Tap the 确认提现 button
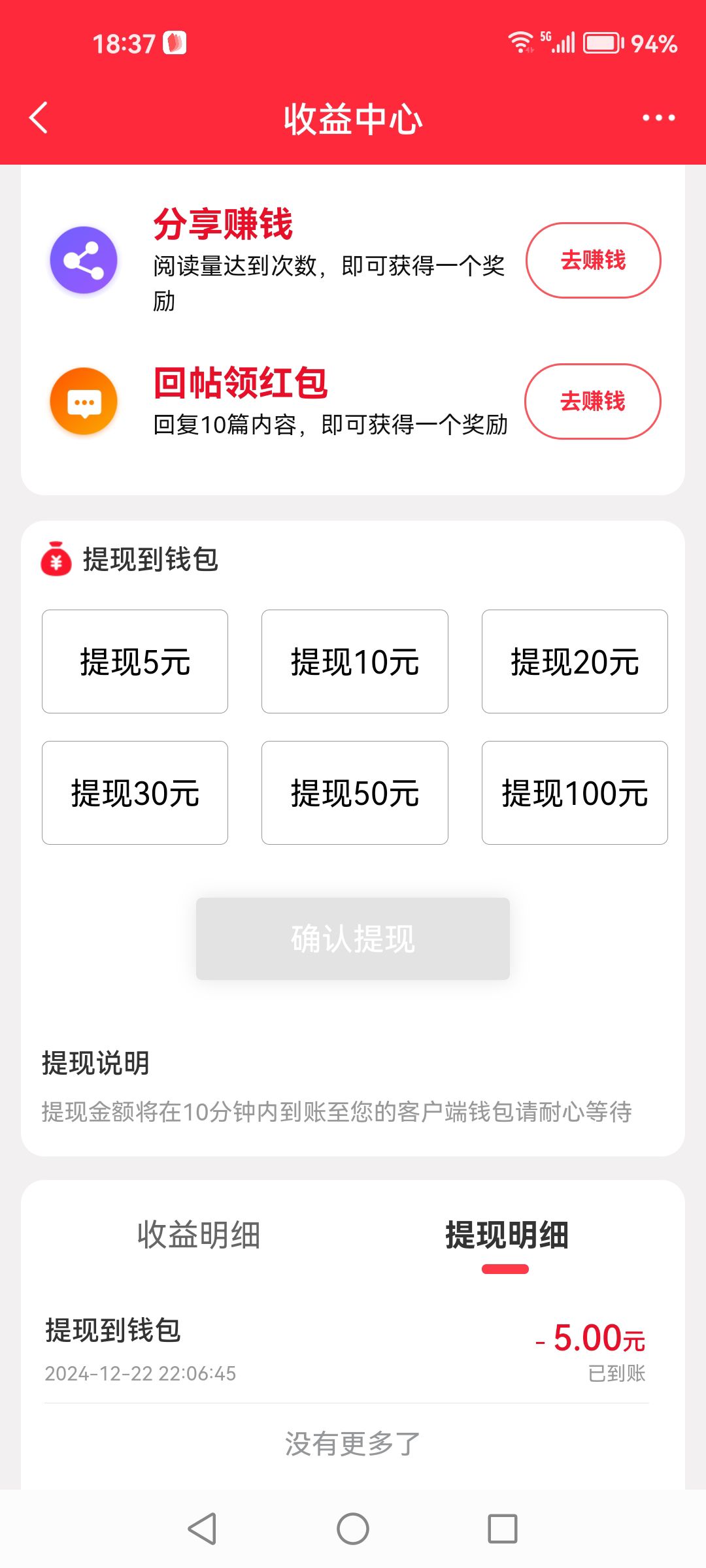The width and height of the screenshot is (706, 1568). coord(353,939)
